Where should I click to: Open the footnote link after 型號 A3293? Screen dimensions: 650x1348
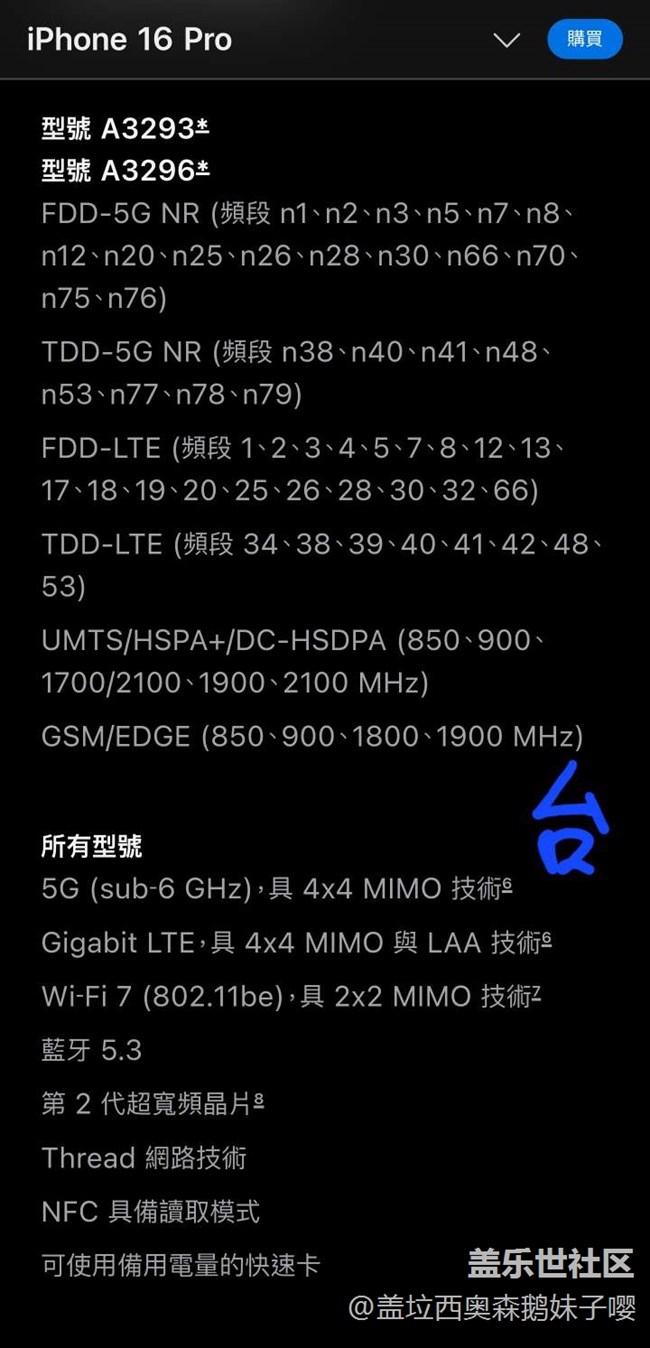(x=203, y=124)
